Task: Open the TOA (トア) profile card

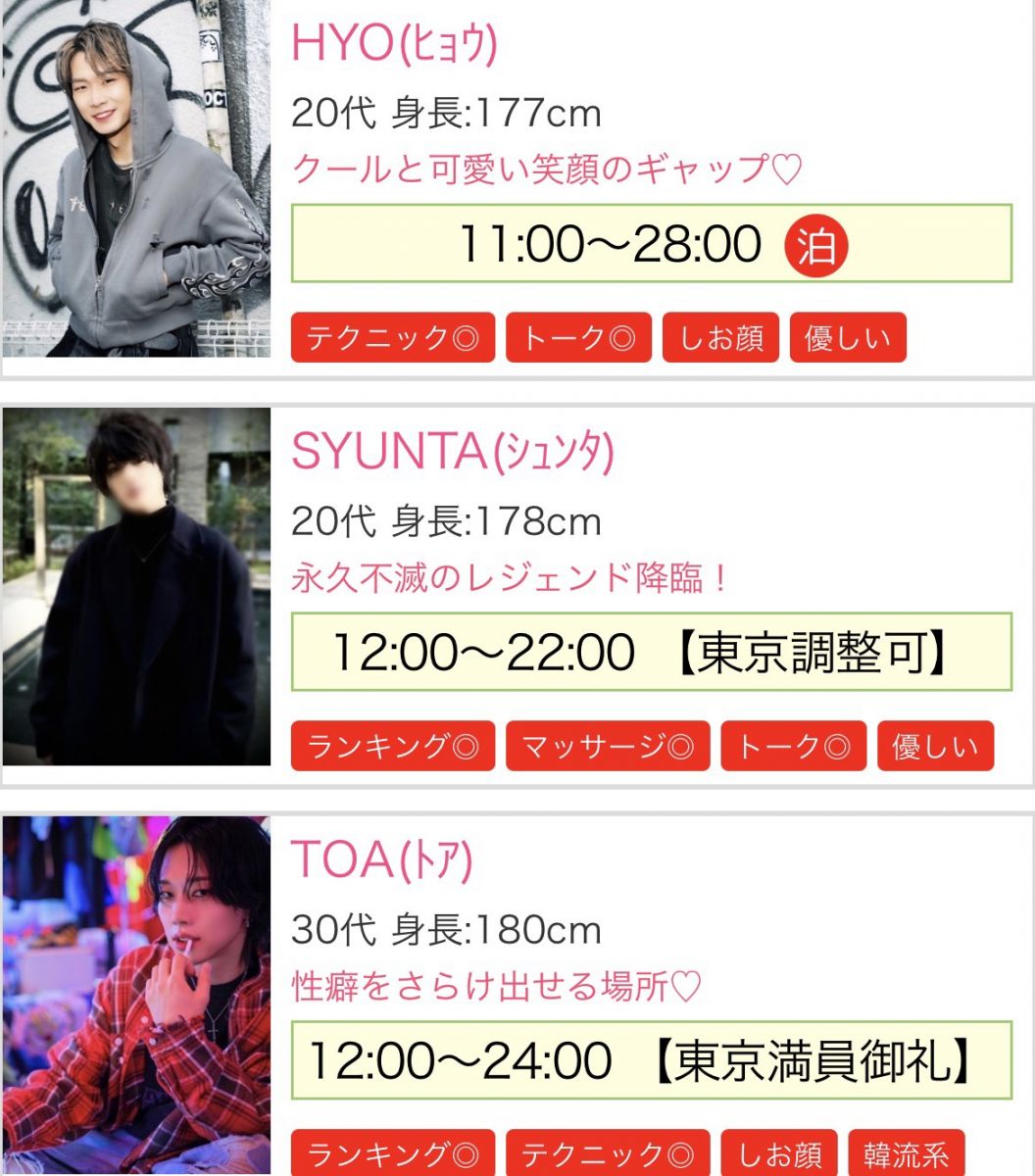Action: tap(382, 860)
